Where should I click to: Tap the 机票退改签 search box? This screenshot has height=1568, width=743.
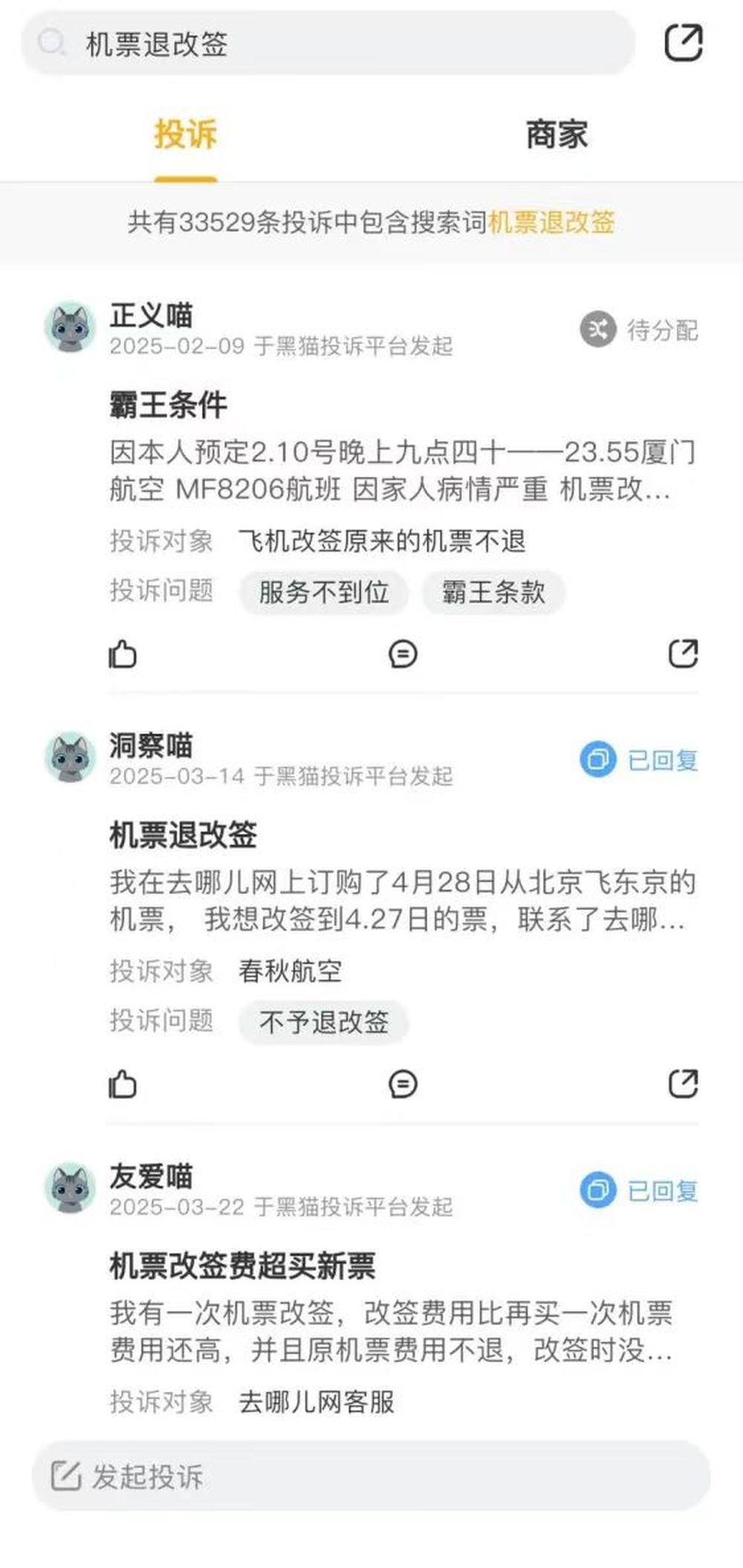327,44
